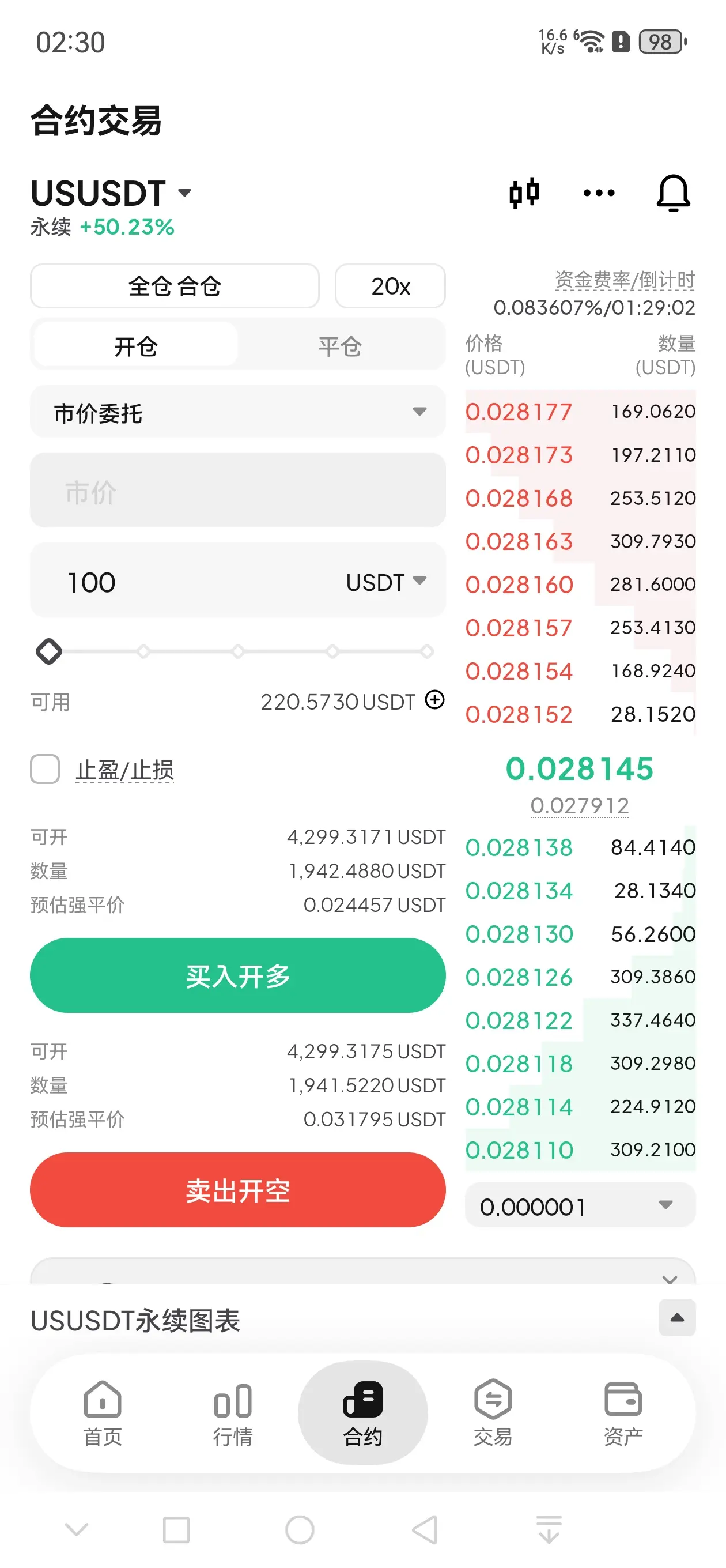Open the 0.000001 price precision dropdown

pos(580,1205)
